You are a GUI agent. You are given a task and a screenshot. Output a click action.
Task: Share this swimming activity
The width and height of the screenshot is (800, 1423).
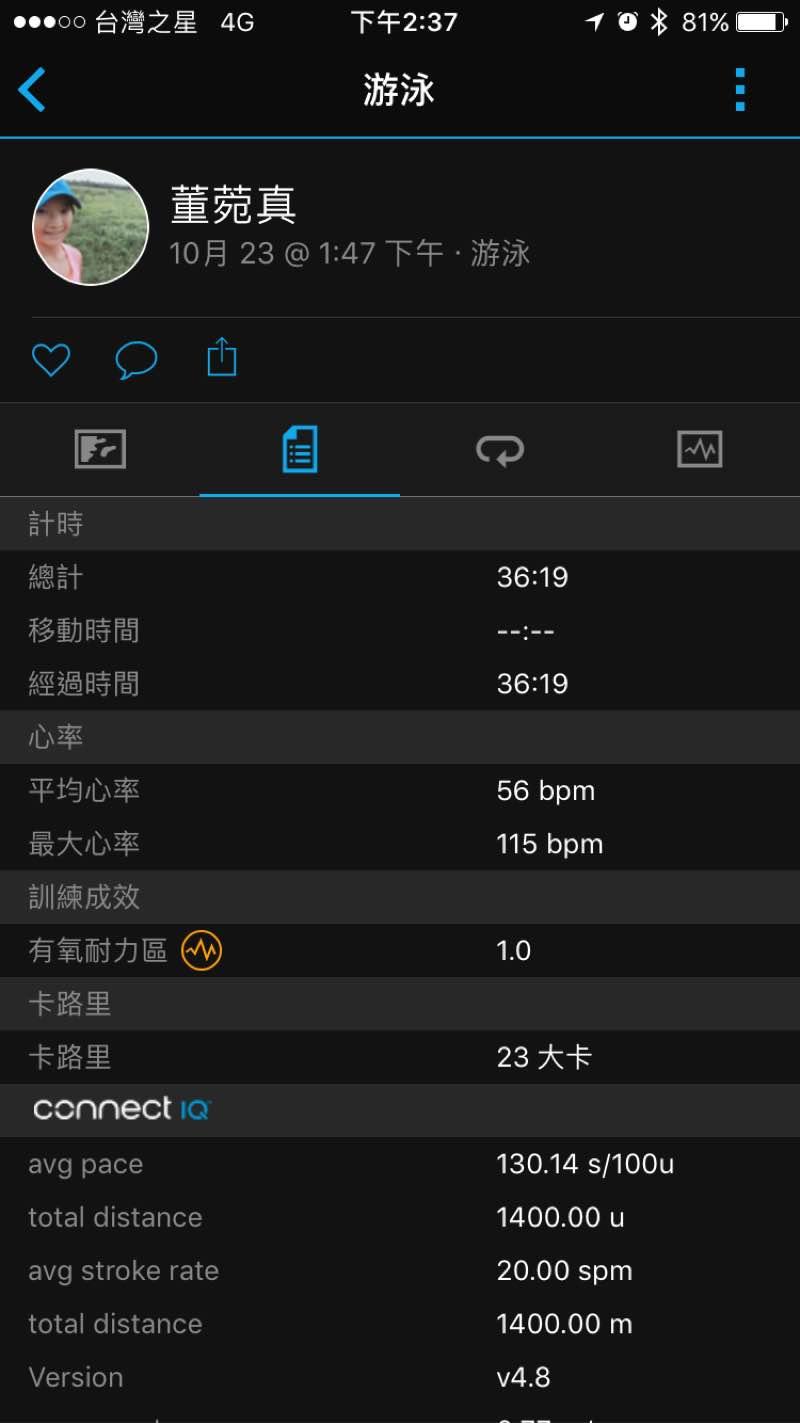coord(222,357)
